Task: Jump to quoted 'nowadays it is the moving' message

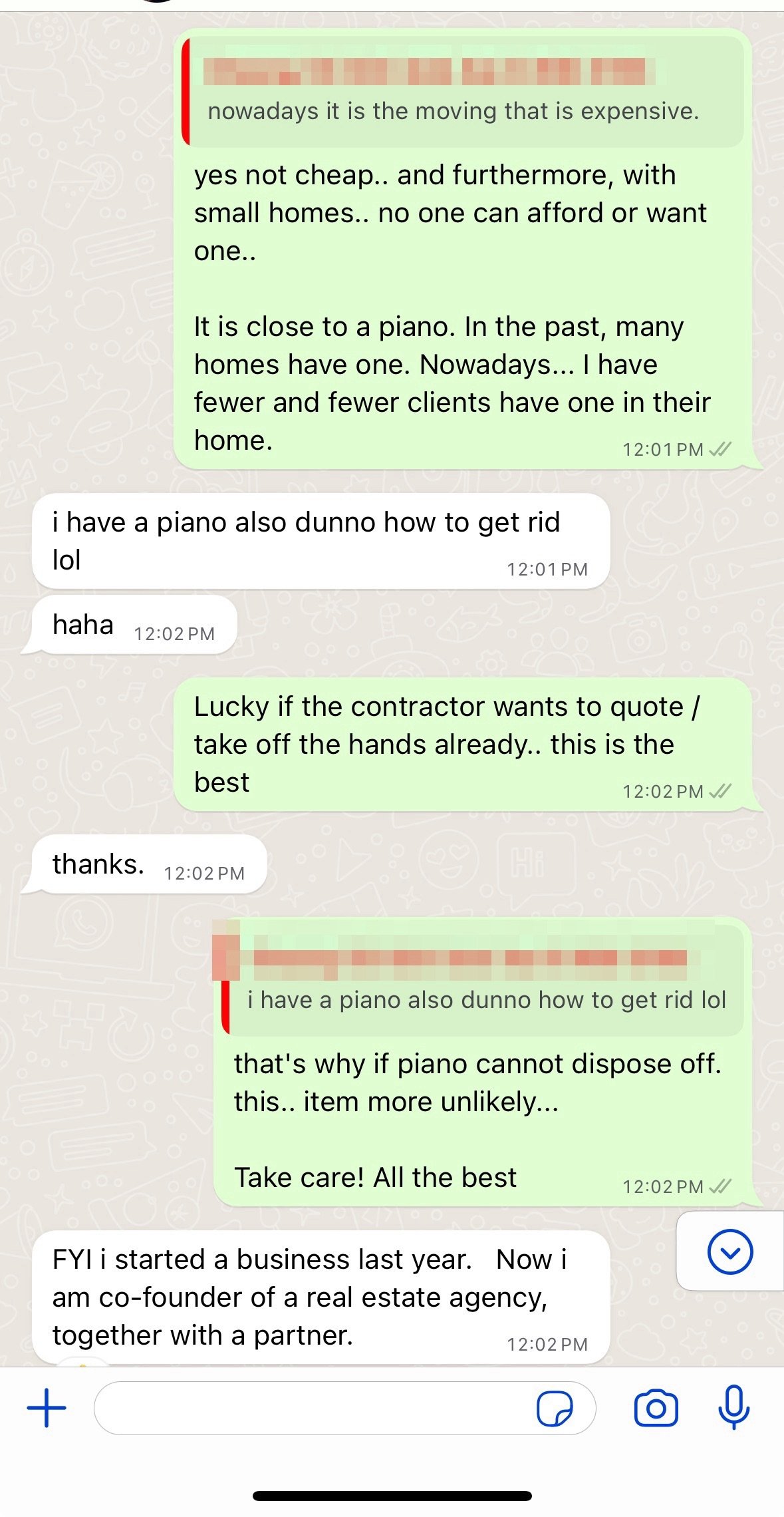Action: click(x=462, y=93)
